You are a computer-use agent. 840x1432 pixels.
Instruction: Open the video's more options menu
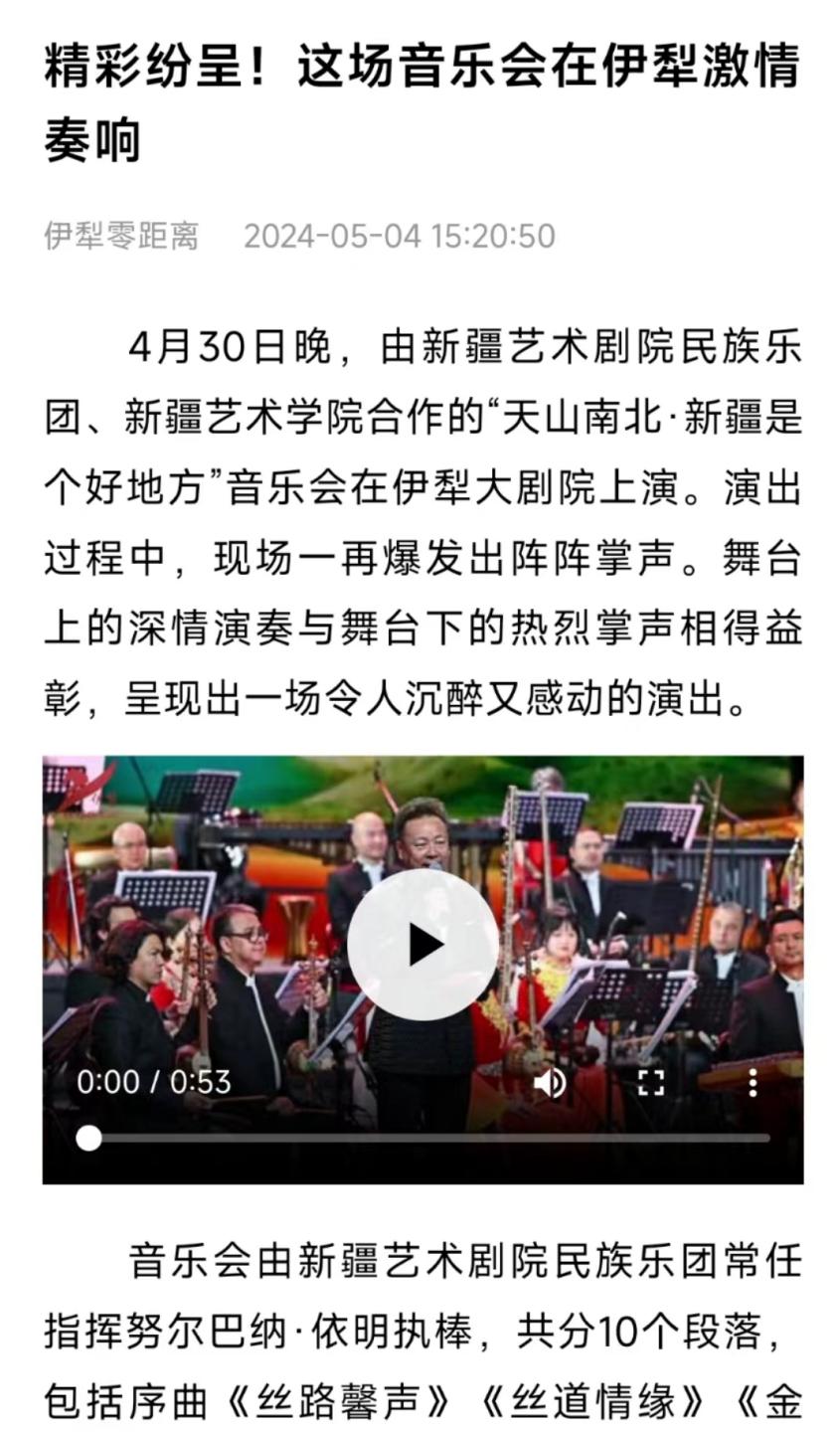coord(753,1082)
